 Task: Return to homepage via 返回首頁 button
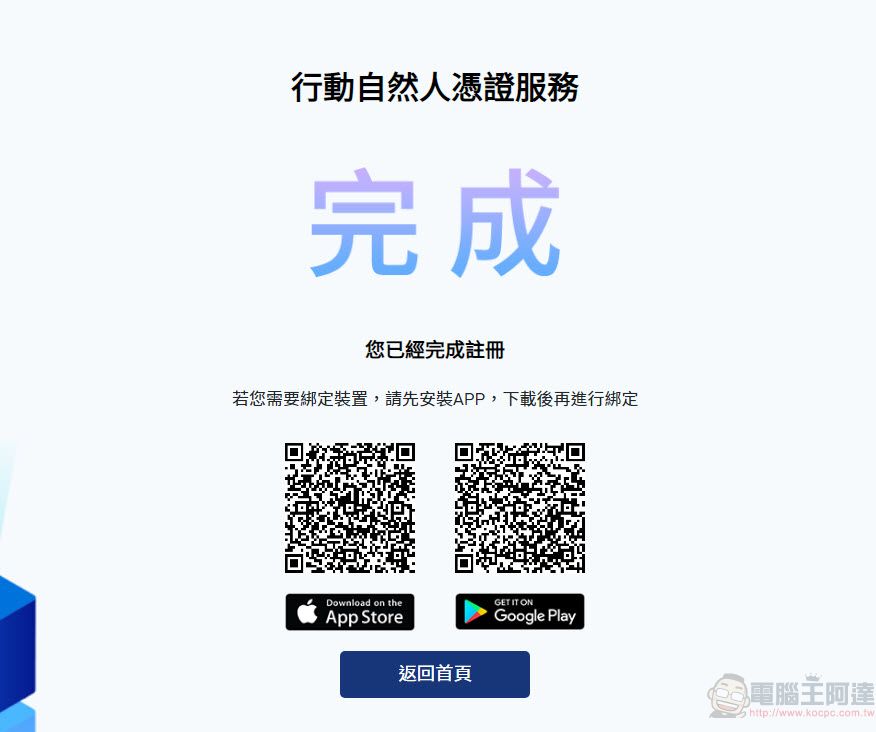click(x=434, y=674)
